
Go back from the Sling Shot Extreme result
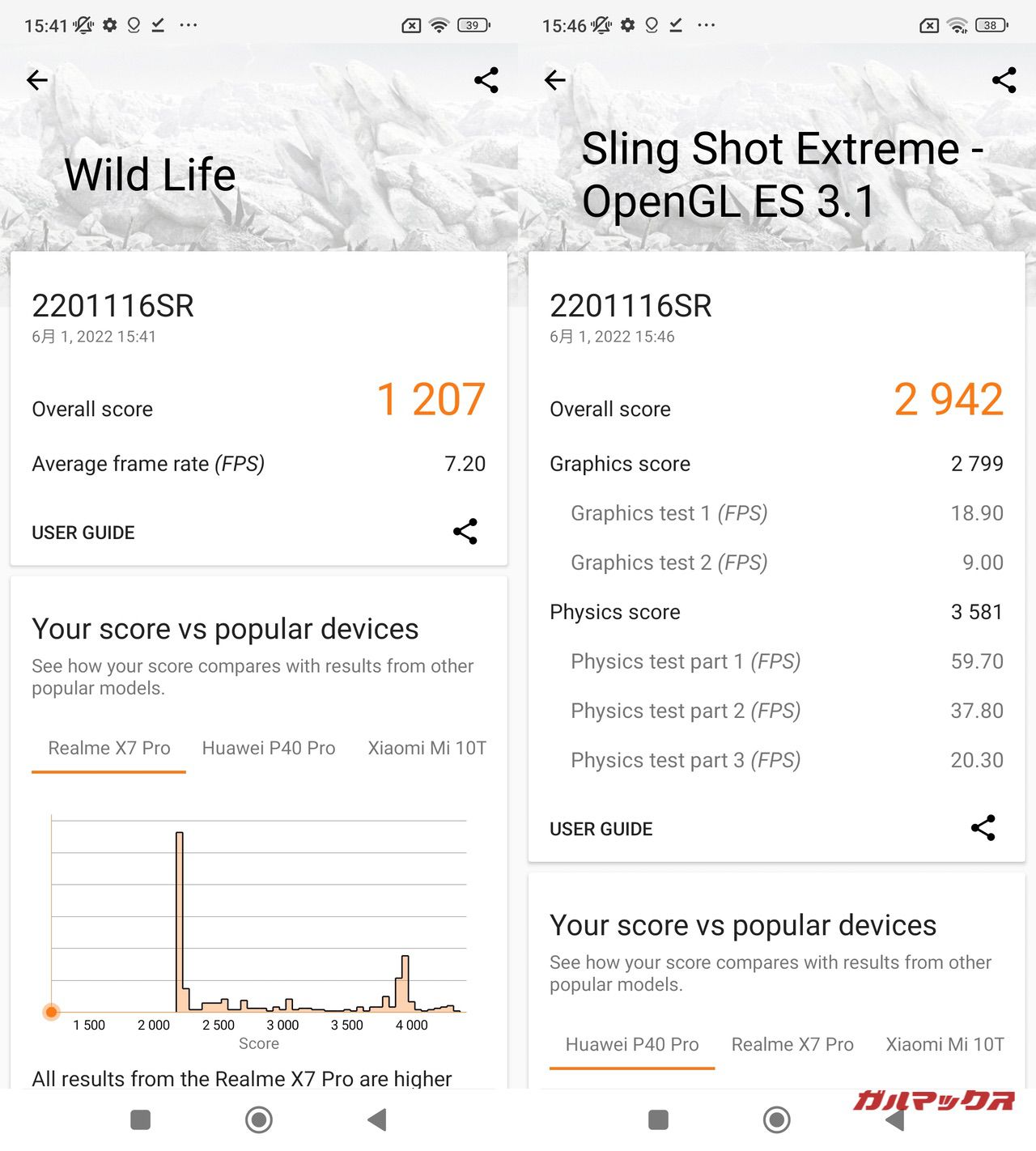click(x=555, y=80)
